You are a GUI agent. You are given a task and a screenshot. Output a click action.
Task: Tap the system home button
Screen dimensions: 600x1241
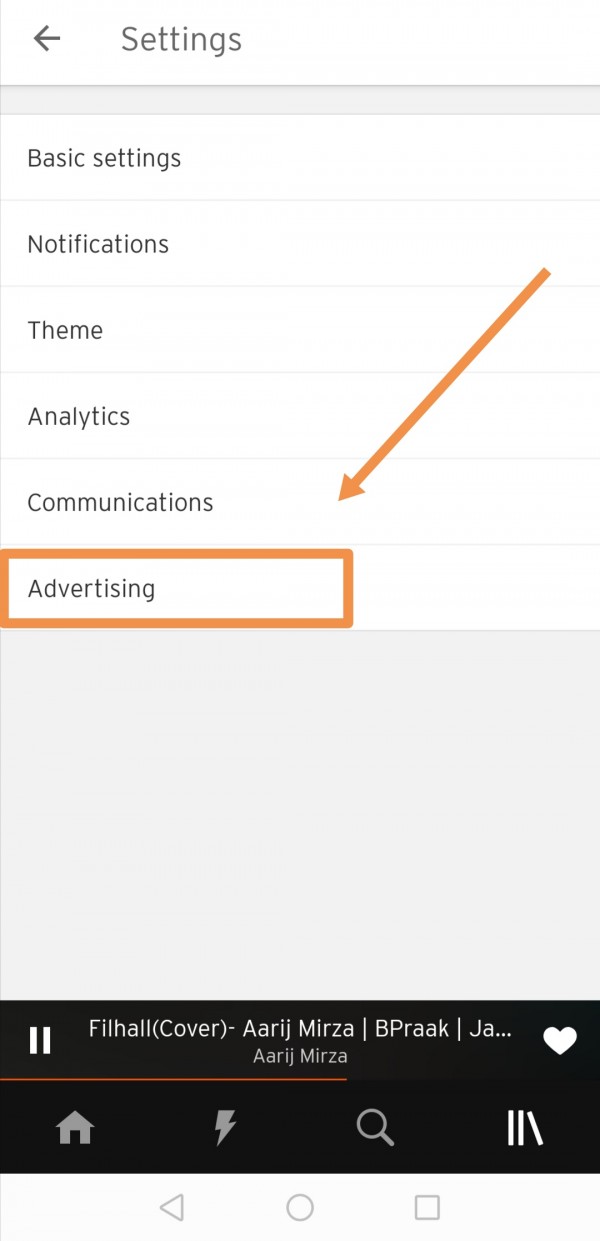coord(300,1207)
